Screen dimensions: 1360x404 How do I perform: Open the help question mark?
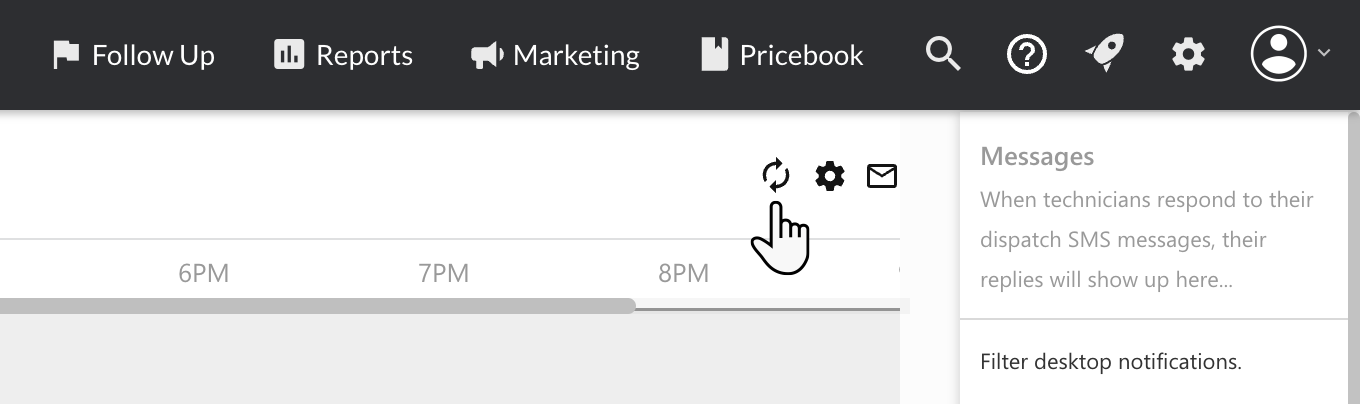click(1026, 55)
